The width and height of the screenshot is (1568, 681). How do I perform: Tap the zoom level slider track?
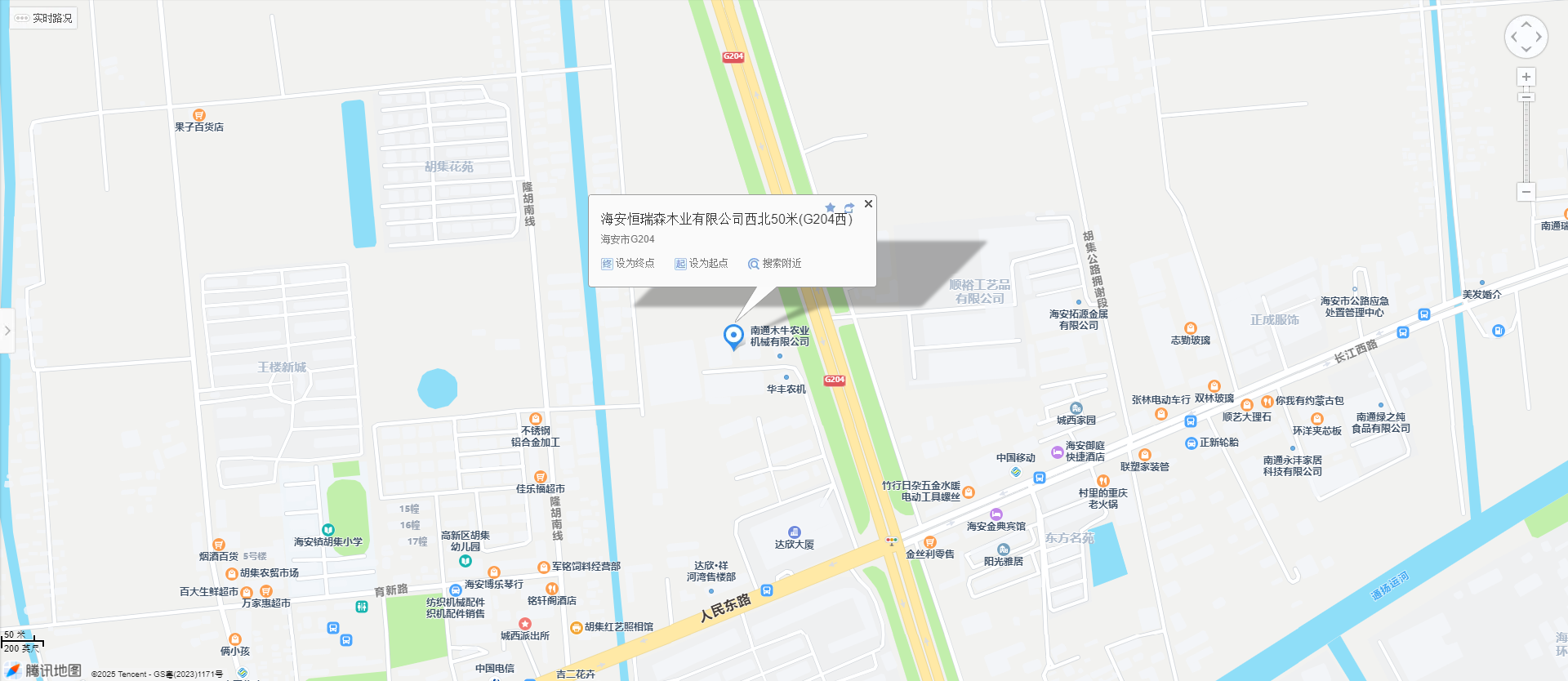tap(1526, 139)
